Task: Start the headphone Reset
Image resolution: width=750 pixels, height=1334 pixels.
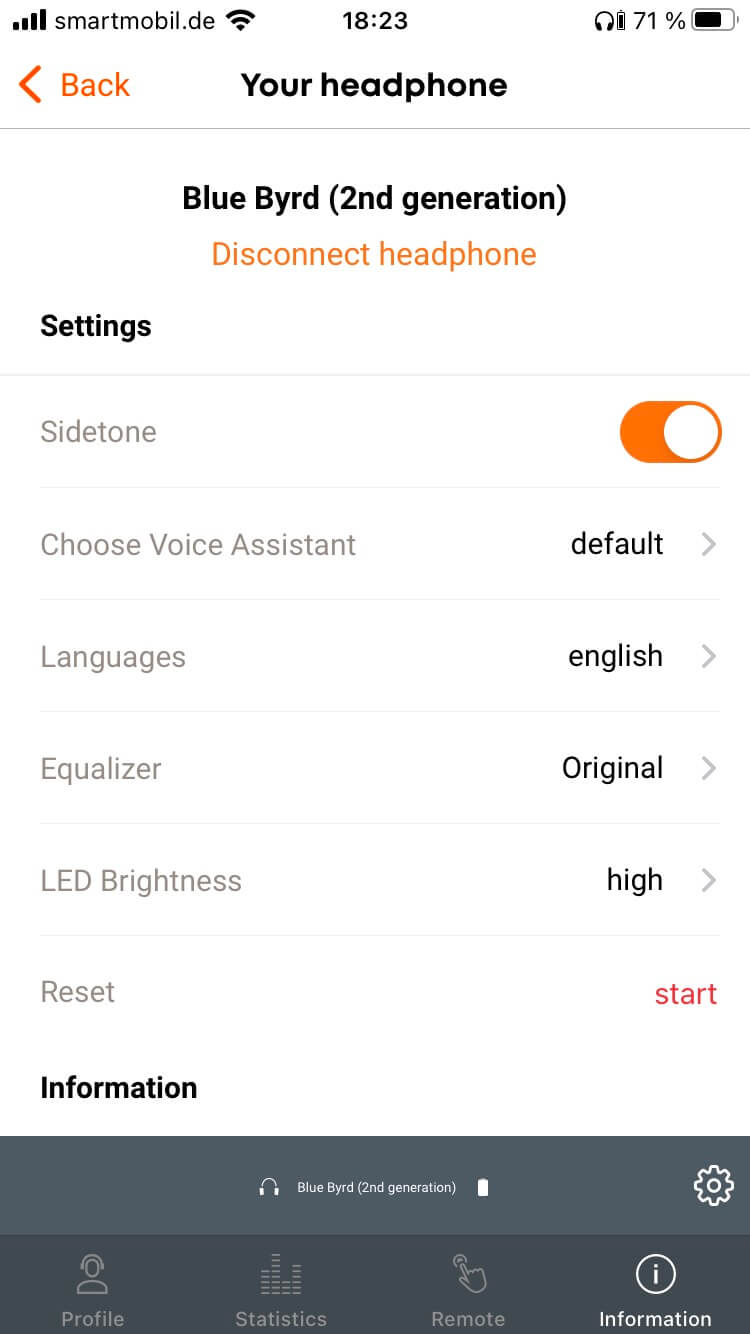Action: pos(685,994)
